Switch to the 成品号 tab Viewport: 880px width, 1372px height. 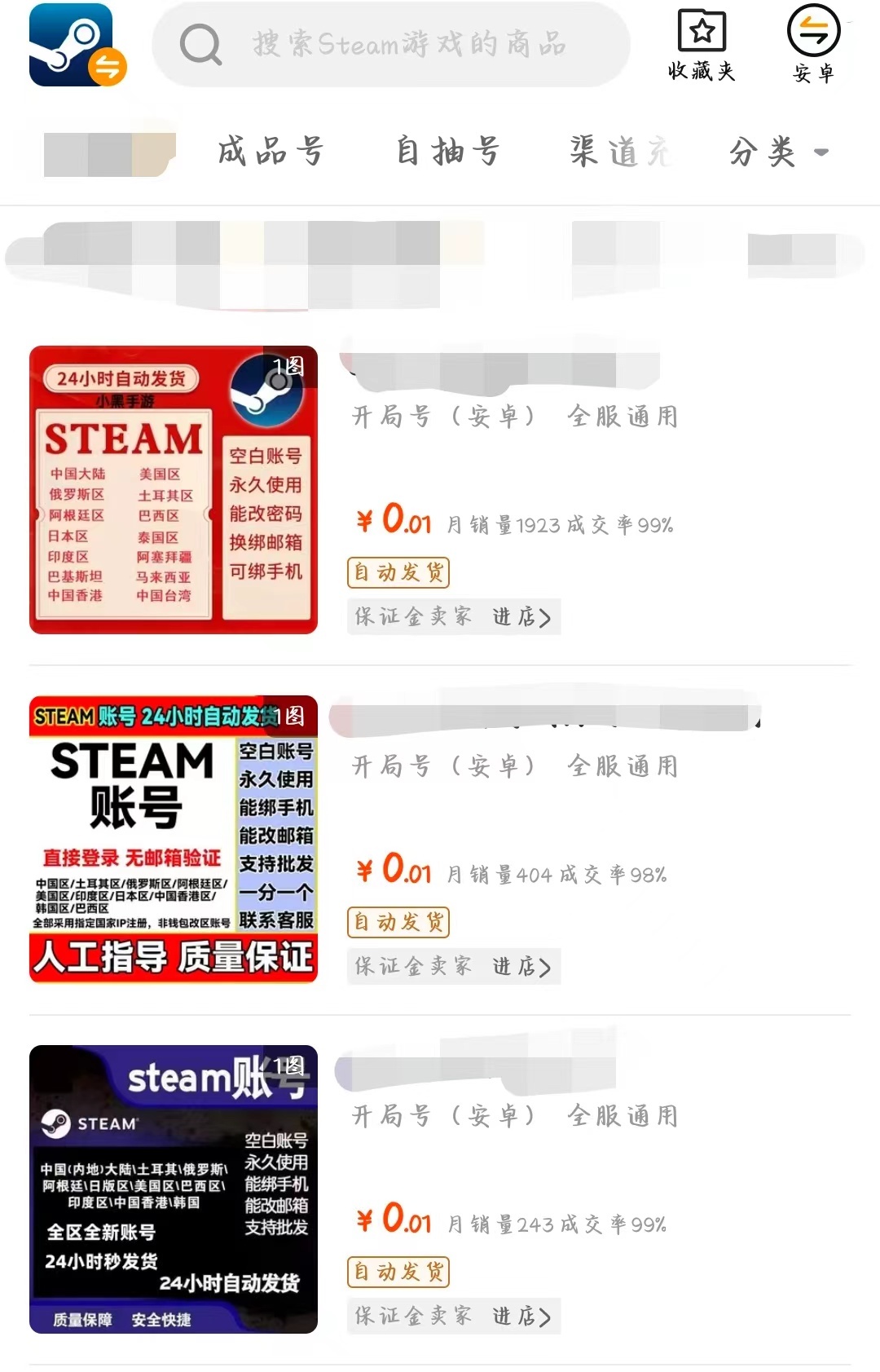[x=271, y=152]
